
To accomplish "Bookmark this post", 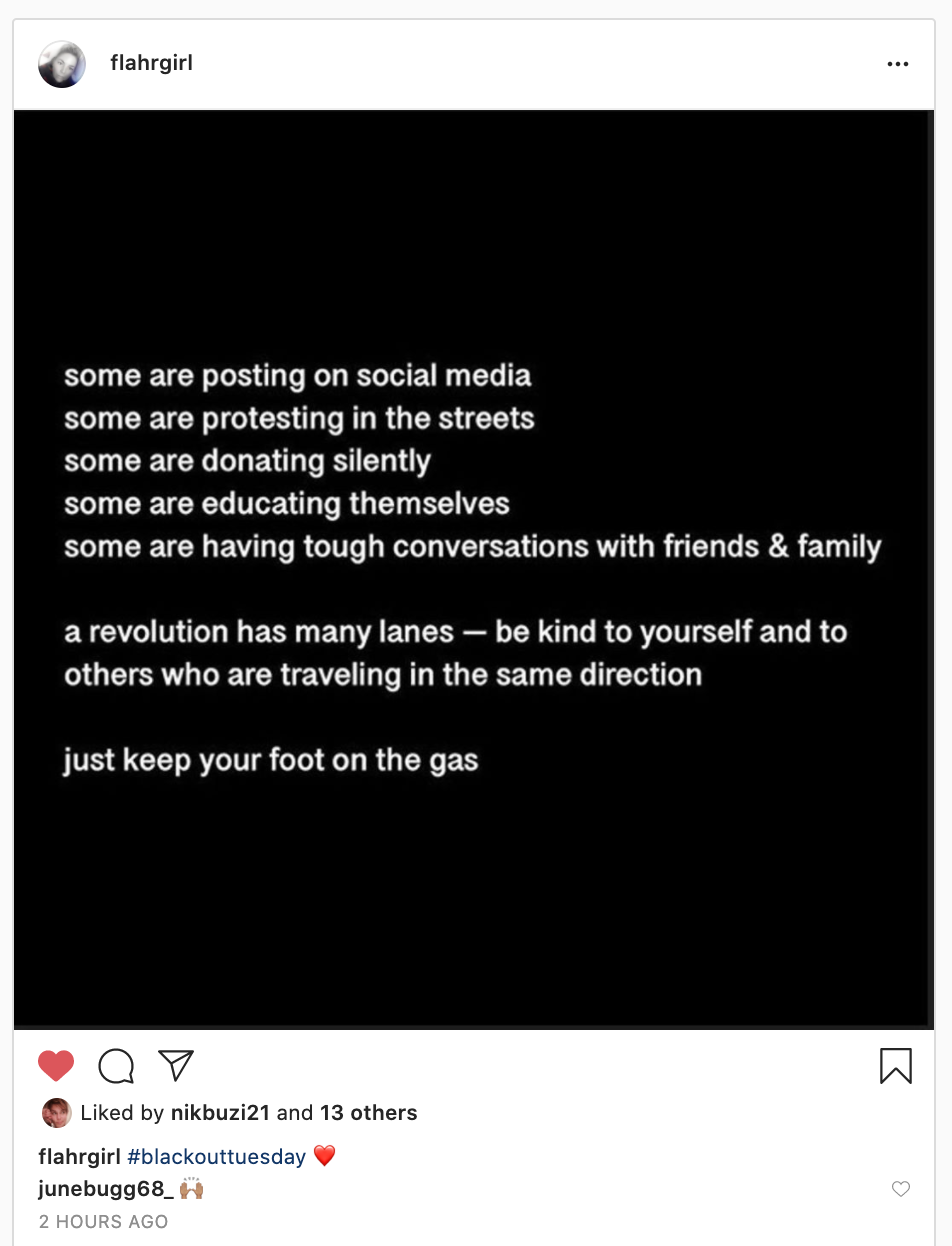I will [x=895, y=1066].
